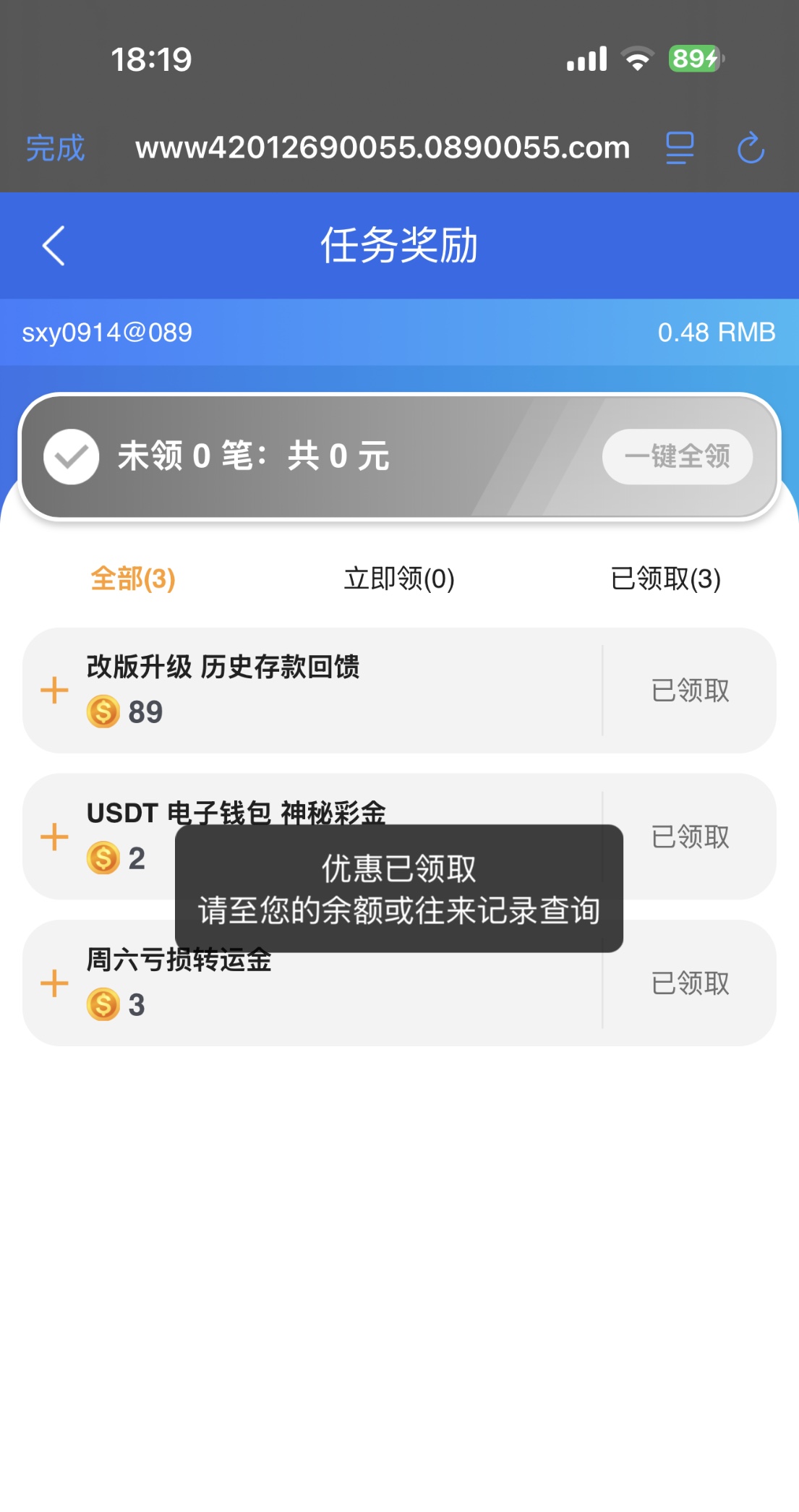Go back from 任务奖励 page
Image resolution: width=799 pixels, height=1512 pixels.
[54, 246]
